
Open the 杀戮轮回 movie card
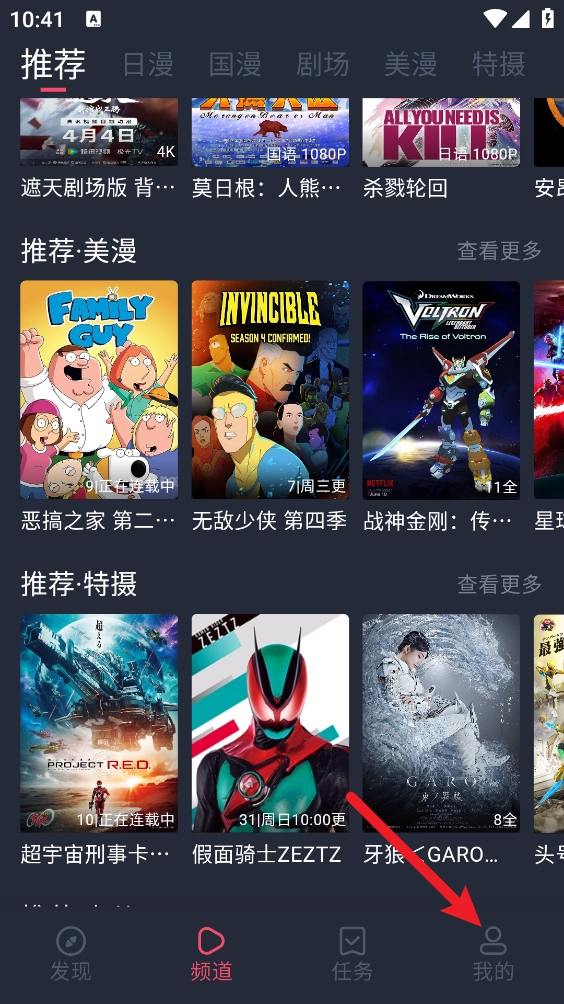(441, 149)
